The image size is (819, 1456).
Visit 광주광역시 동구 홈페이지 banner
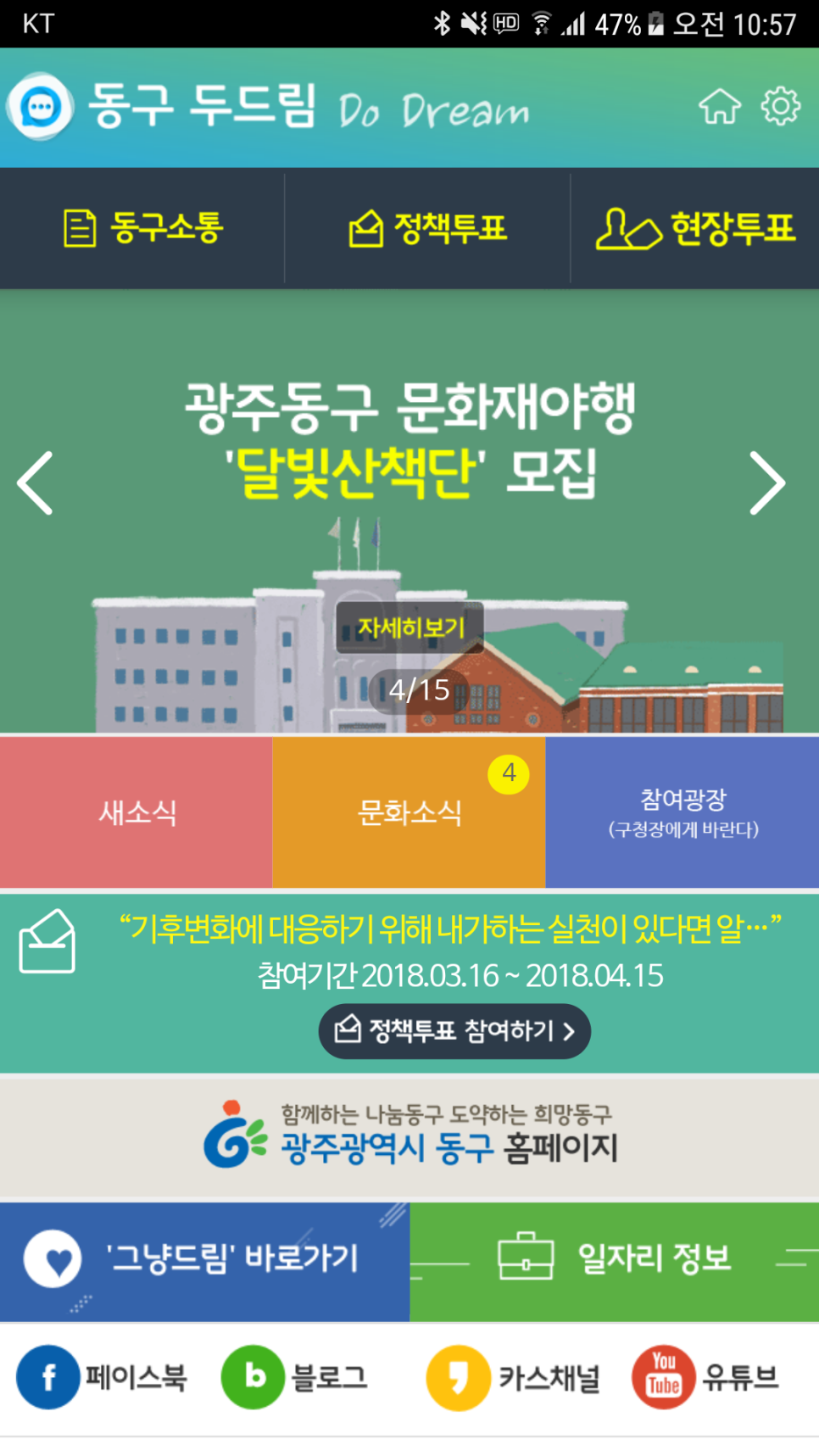point(409,1136)
